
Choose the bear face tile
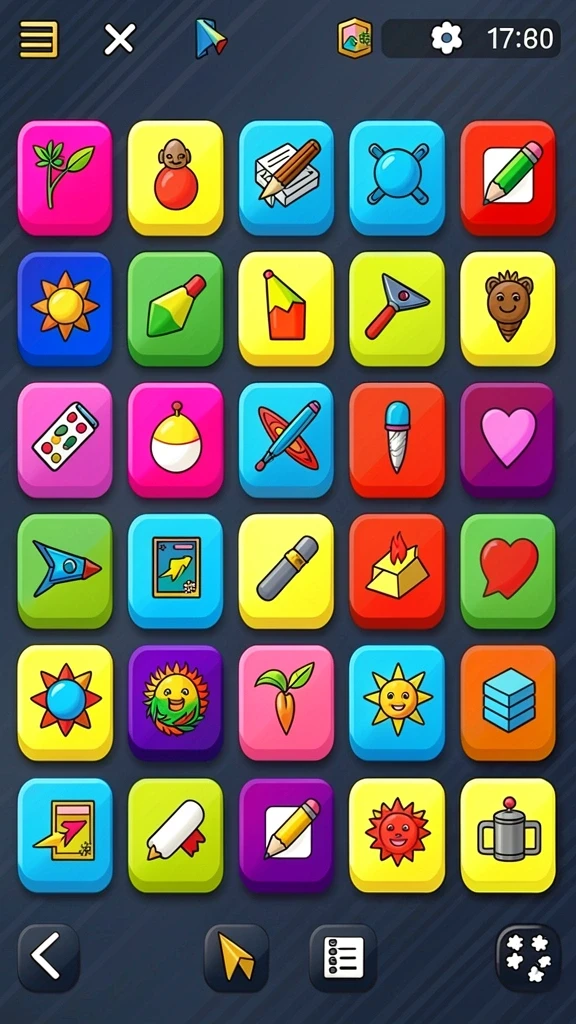508,308
